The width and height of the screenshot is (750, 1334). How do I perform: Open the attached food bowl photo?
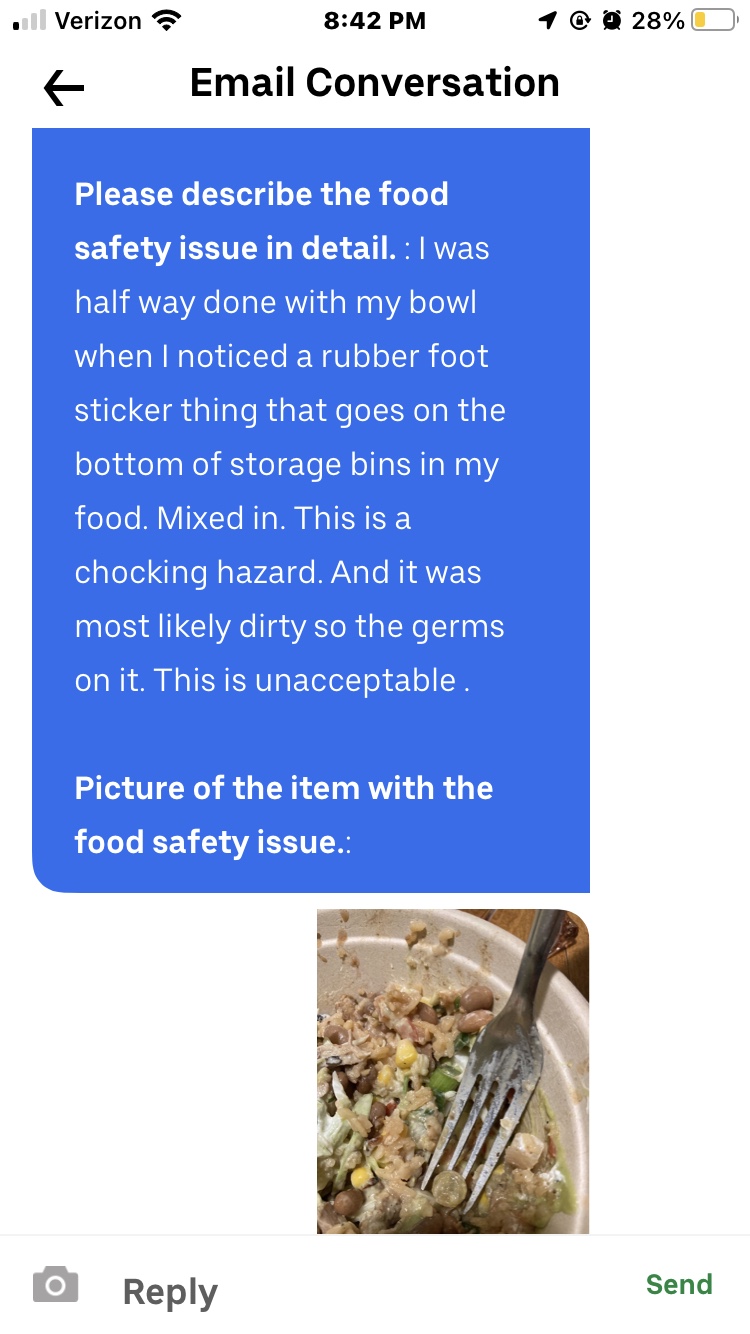453,1070
